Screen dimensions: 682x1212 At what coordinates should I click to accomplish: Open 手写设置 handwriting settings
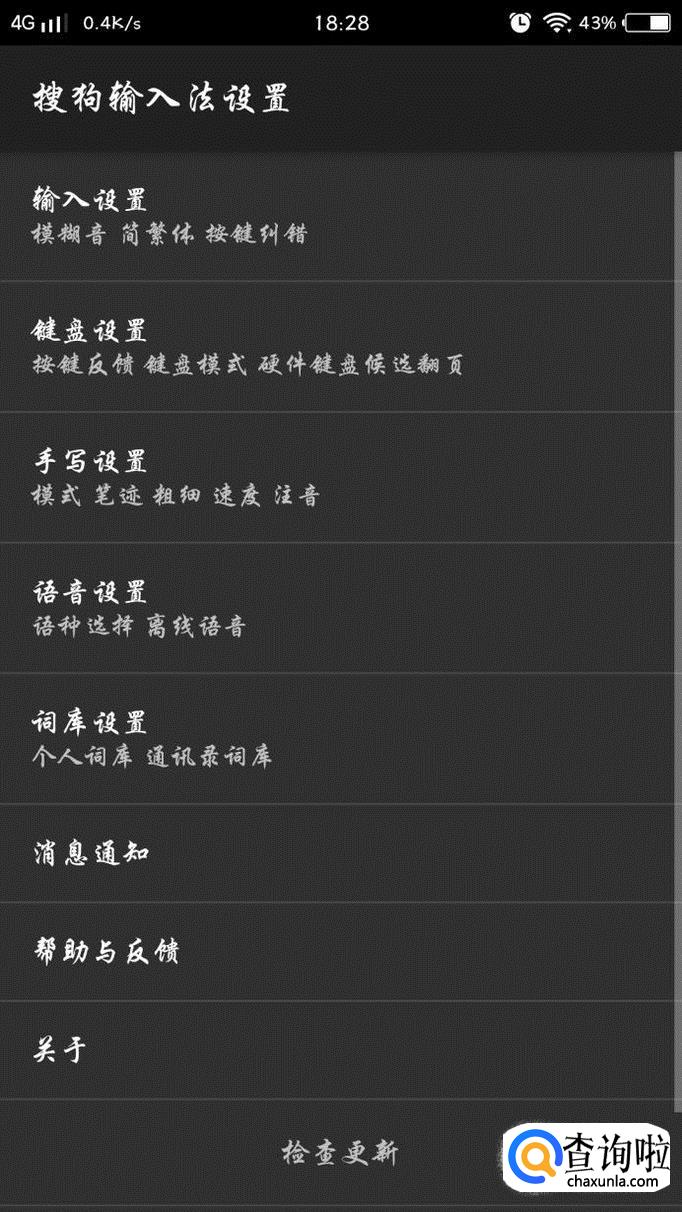(340, 477)
